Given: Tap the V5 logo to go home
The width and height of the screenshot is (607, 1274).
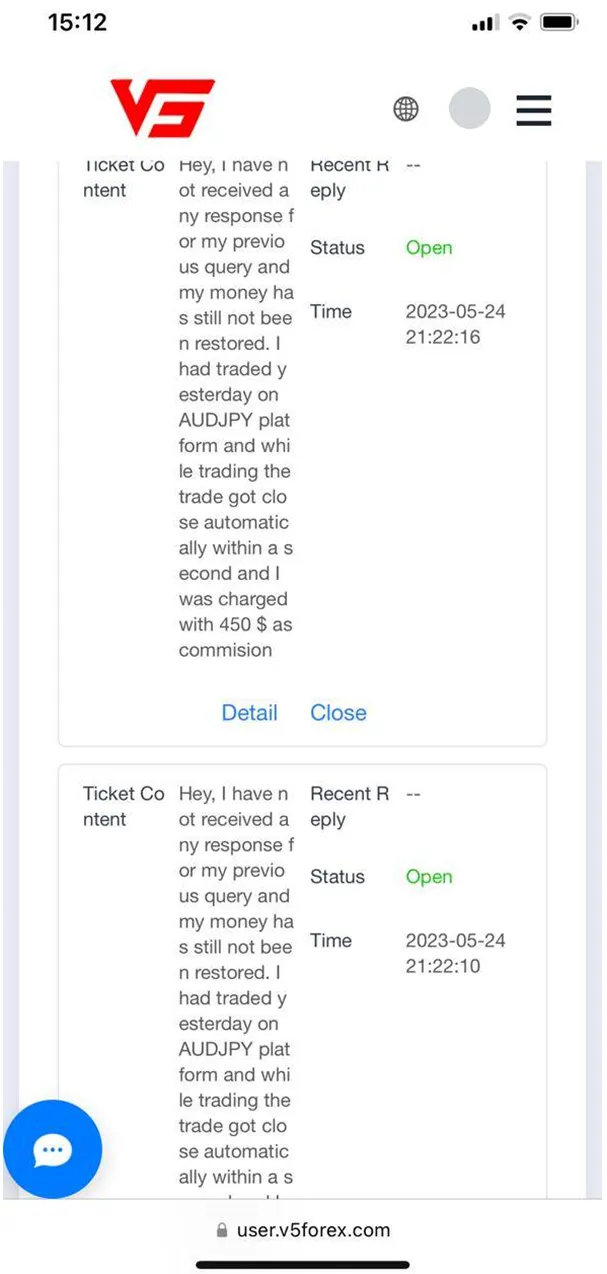Looking at the screenshot, I should pyautogui.click(x=162, y=108).
